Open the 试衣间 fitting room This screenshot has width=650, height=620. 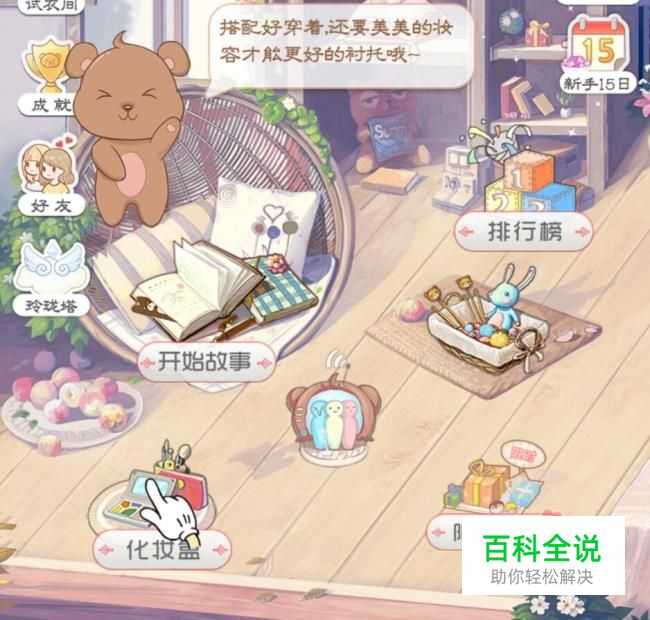point(49,5)
